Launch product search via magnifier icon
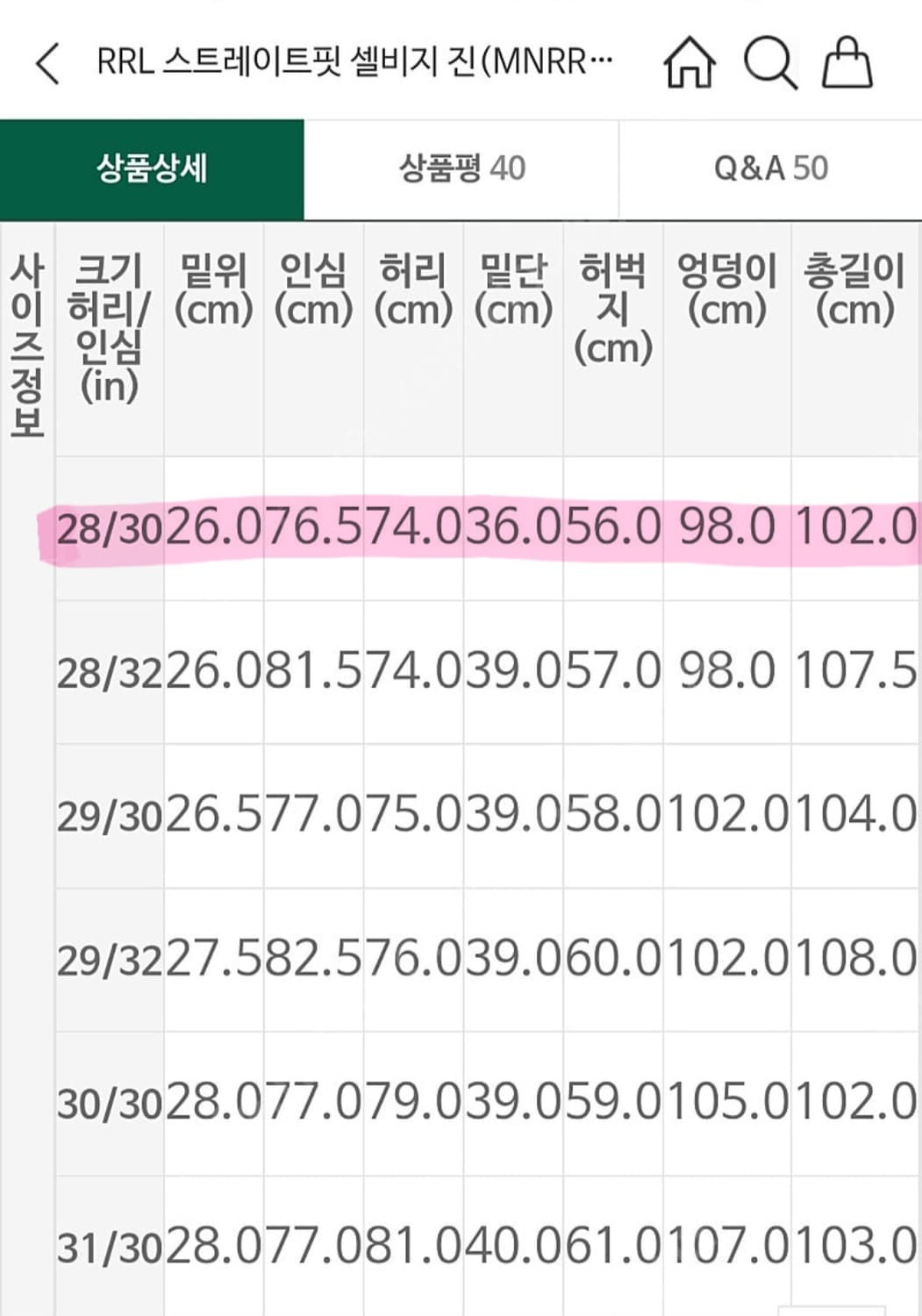922x1316 pixels. coord(768,64)
